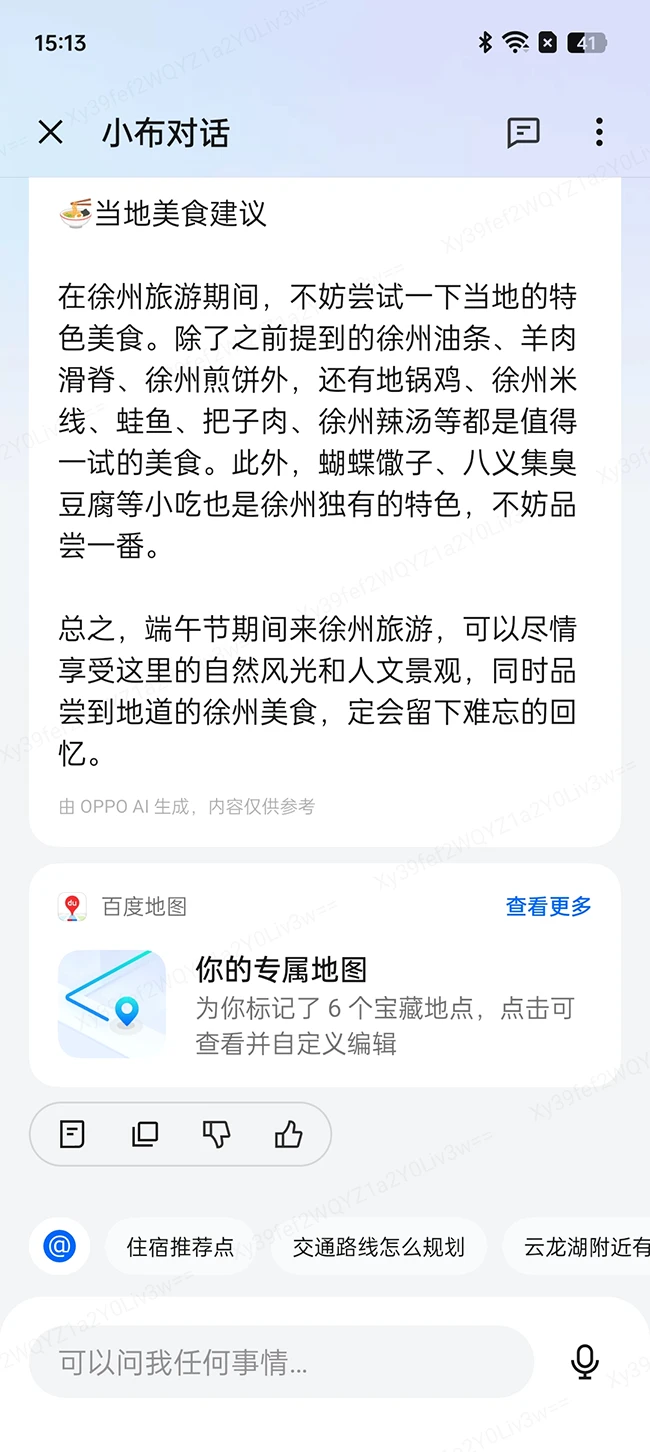Open the three-dot overflow menu

pos(599,132)
